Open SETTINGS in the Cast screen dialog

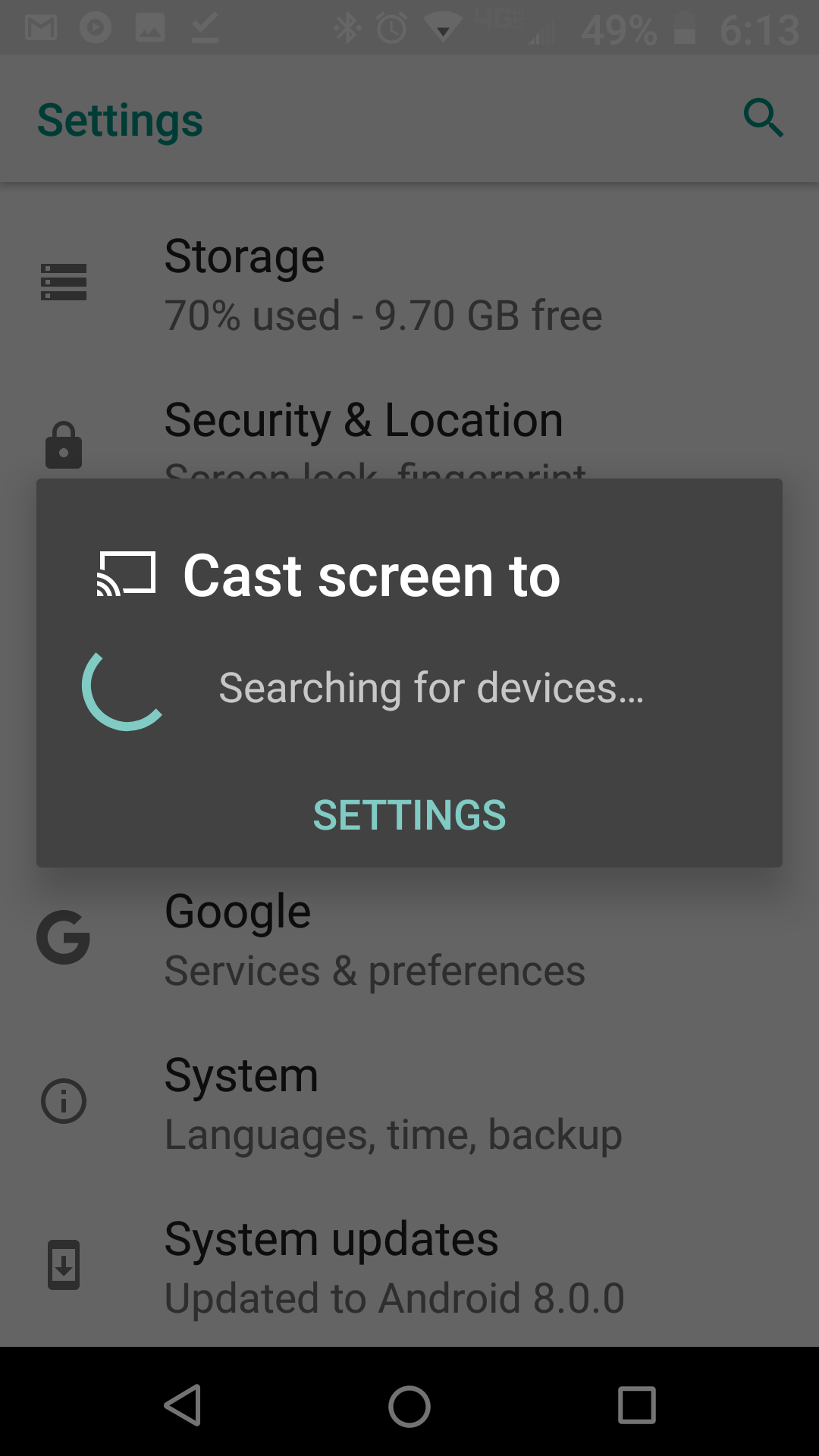click(409, 815)
